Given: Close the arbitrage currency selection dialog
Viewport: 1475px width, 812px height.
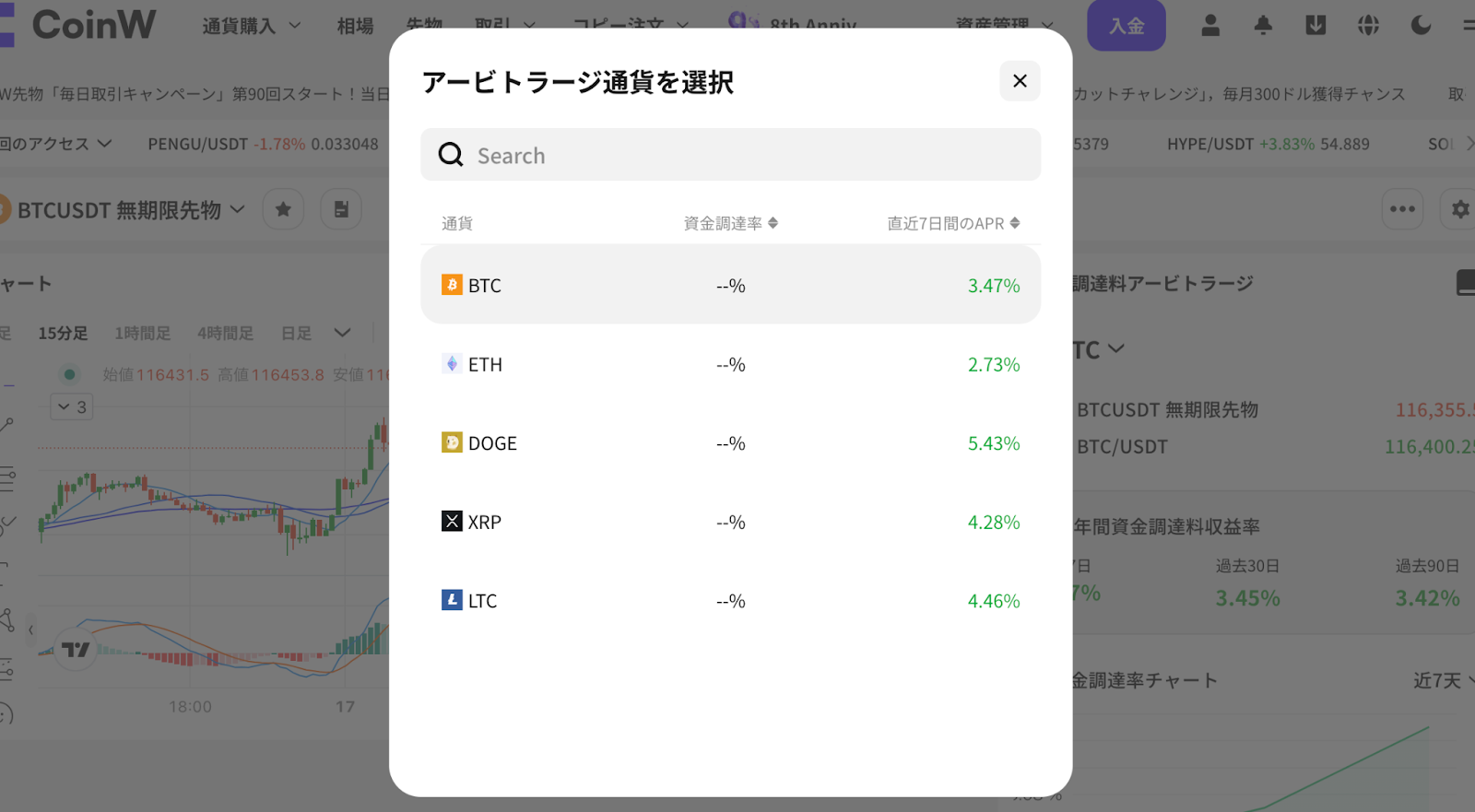Looking at the screenshot, I should pos(1020,81).
